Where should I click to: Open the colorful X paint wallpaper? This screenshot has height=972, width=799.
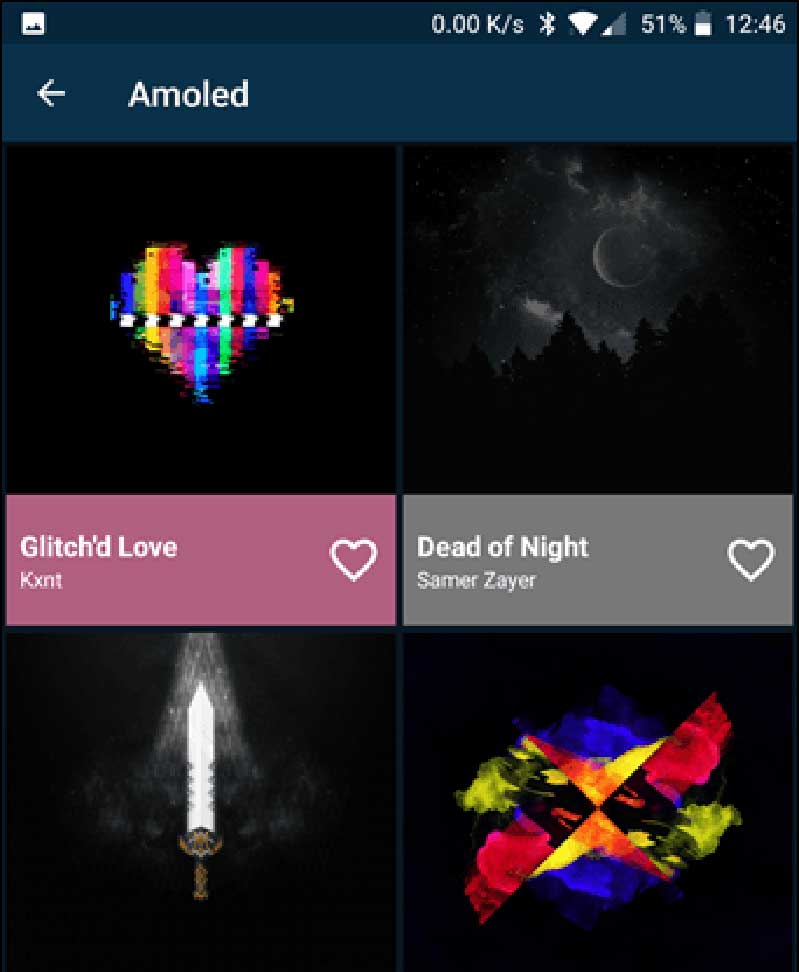click(x=597, y=800)
